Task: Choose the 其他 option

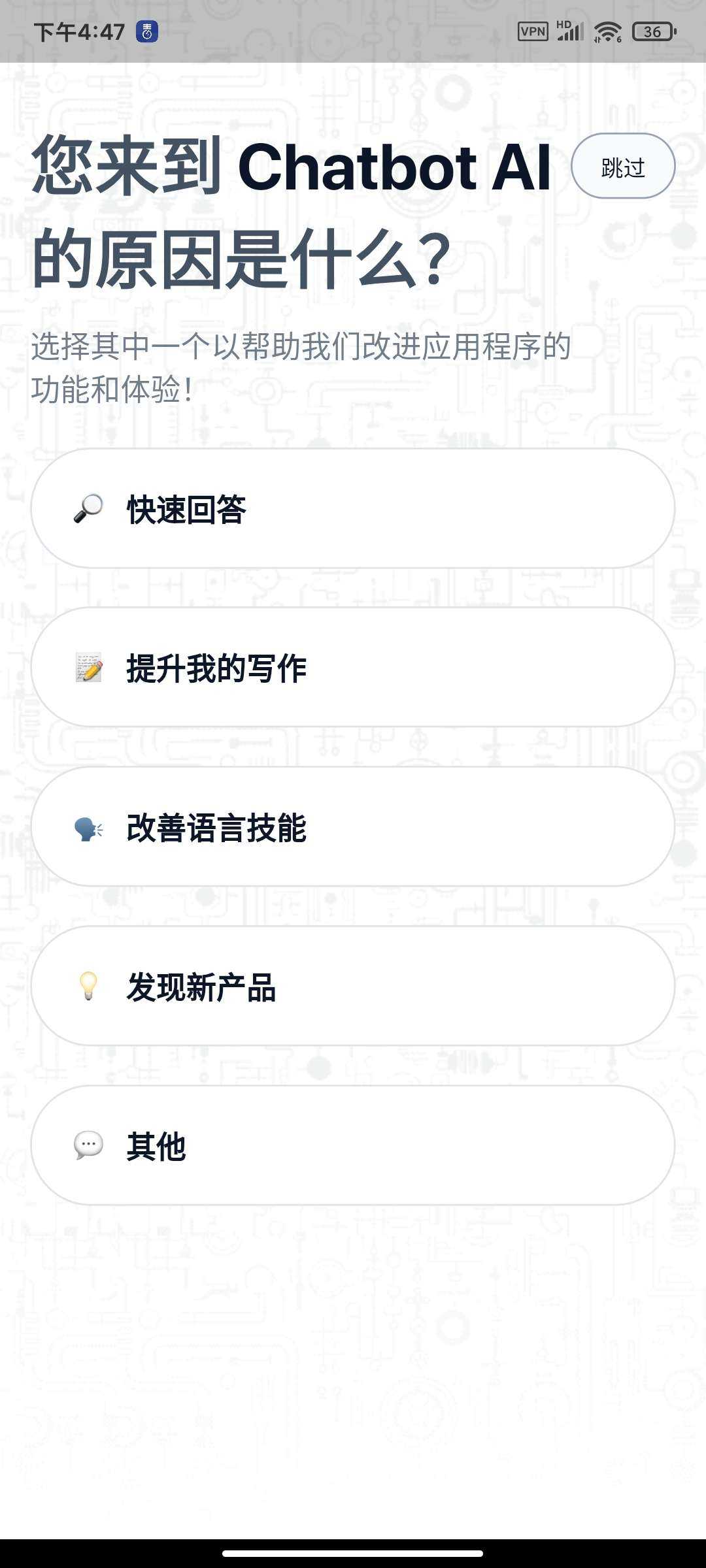Action: (353, 1145)
